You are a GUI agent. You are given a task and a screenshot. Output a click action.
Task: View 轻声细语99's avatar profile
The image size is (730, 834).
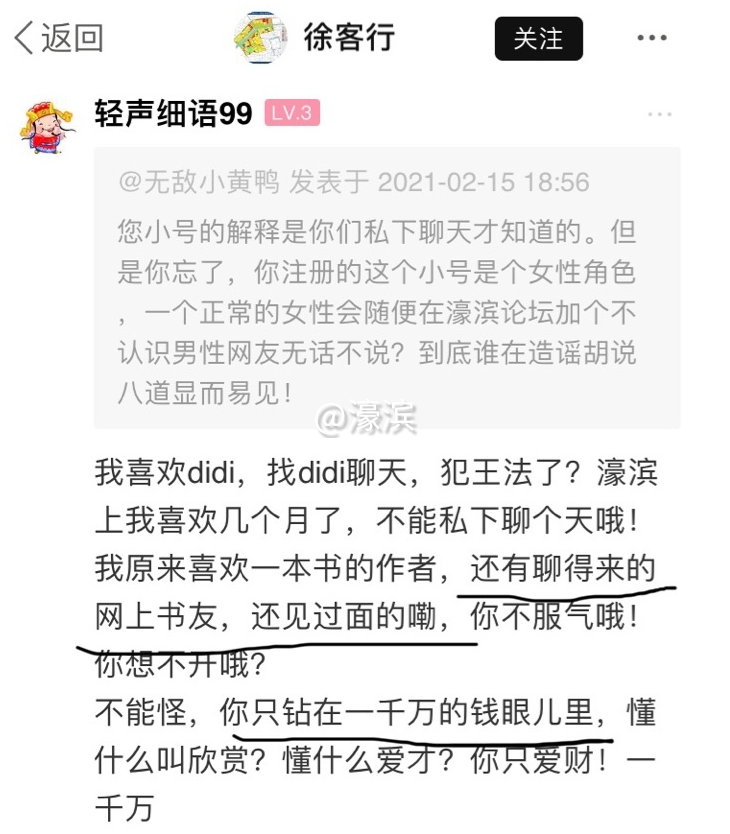(46, 125)
